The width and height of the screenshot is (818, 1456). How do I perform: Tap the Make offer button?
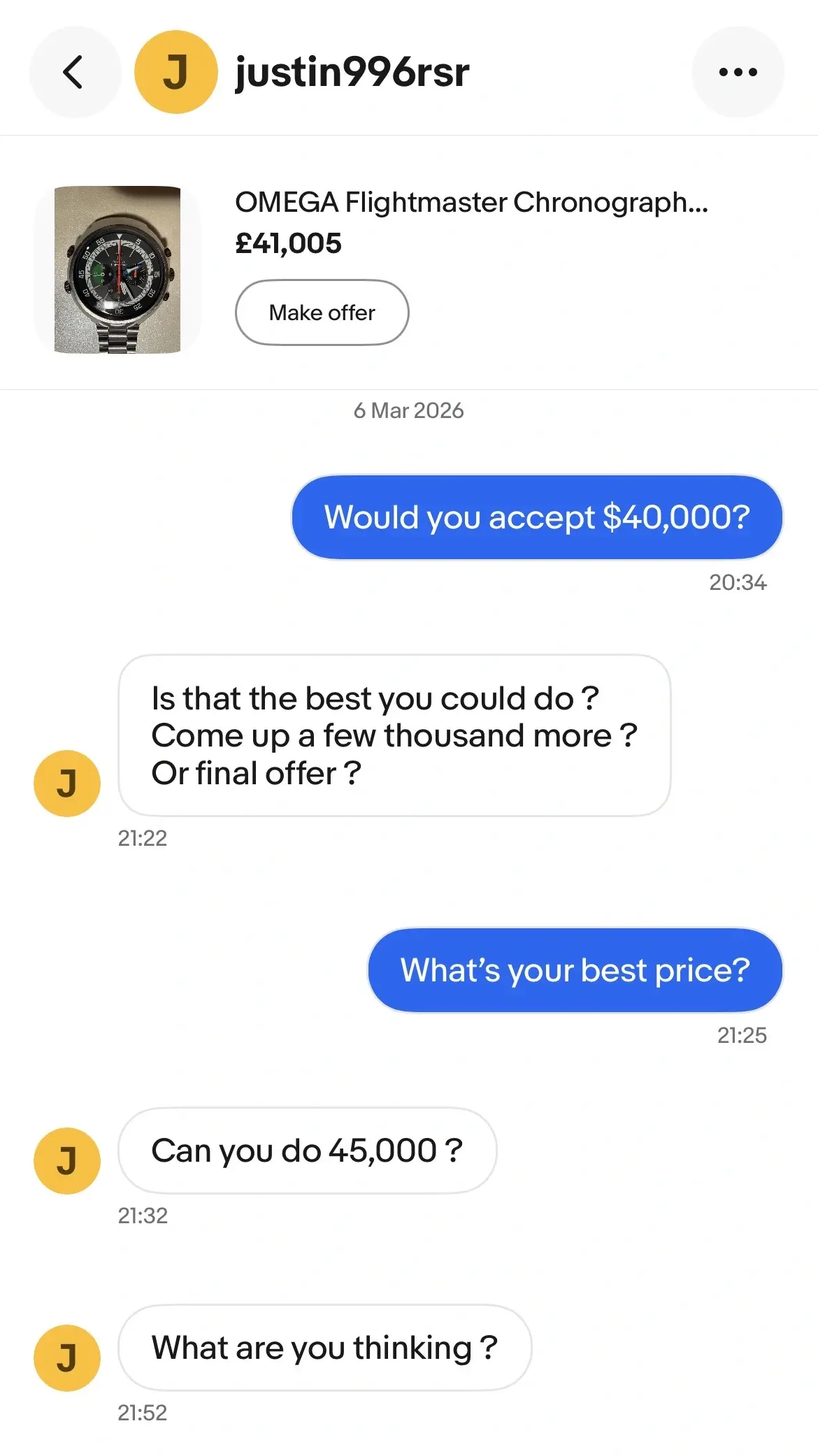pyautogui.click(x=322, y=312)
